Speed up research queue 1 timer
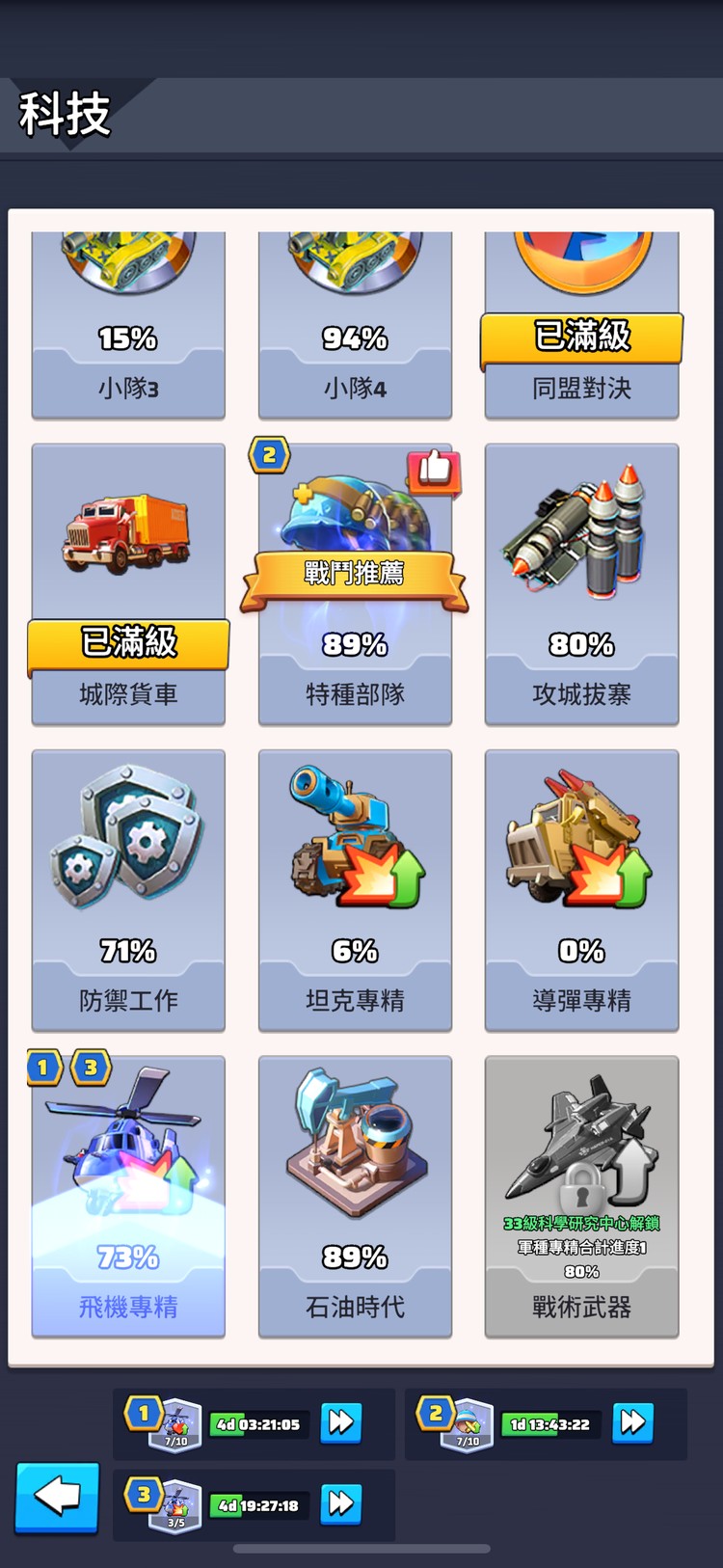The image size is (723, 1568). click(341, 1422)
